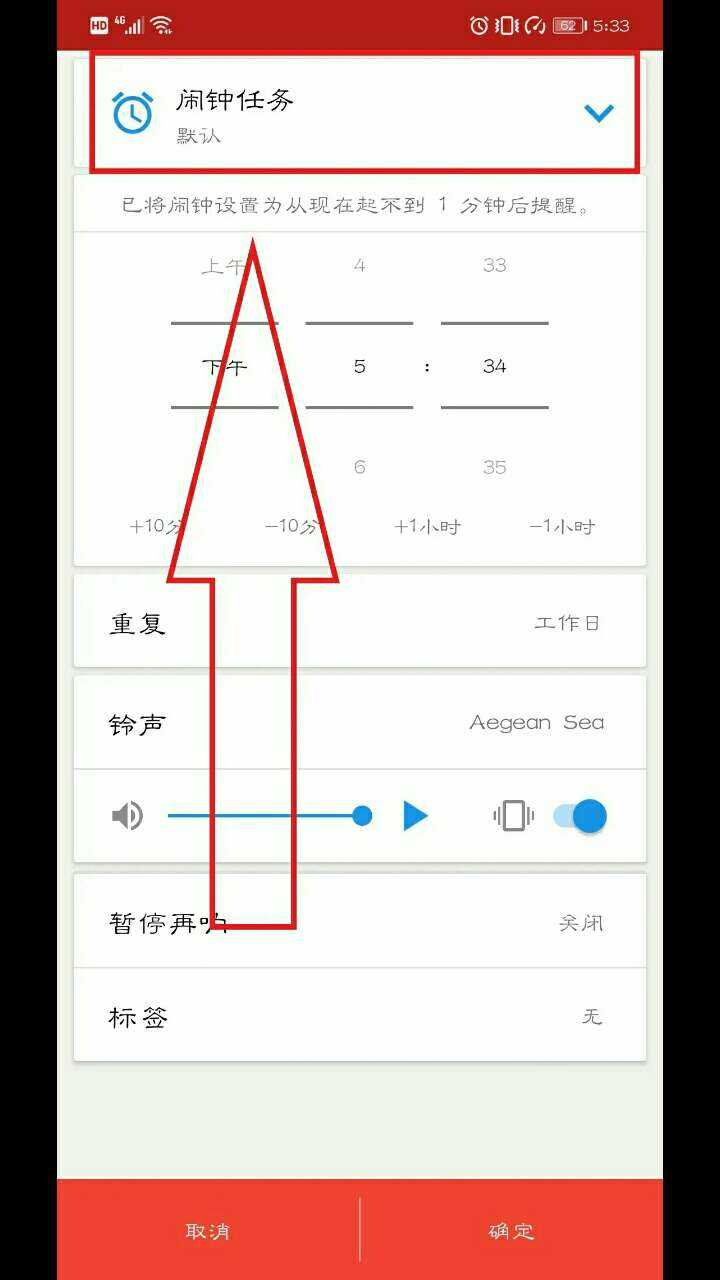The width and height of the screenshot is (720, 1280).
Task: Confirm the alarm with 确定
Action: 511,1230
